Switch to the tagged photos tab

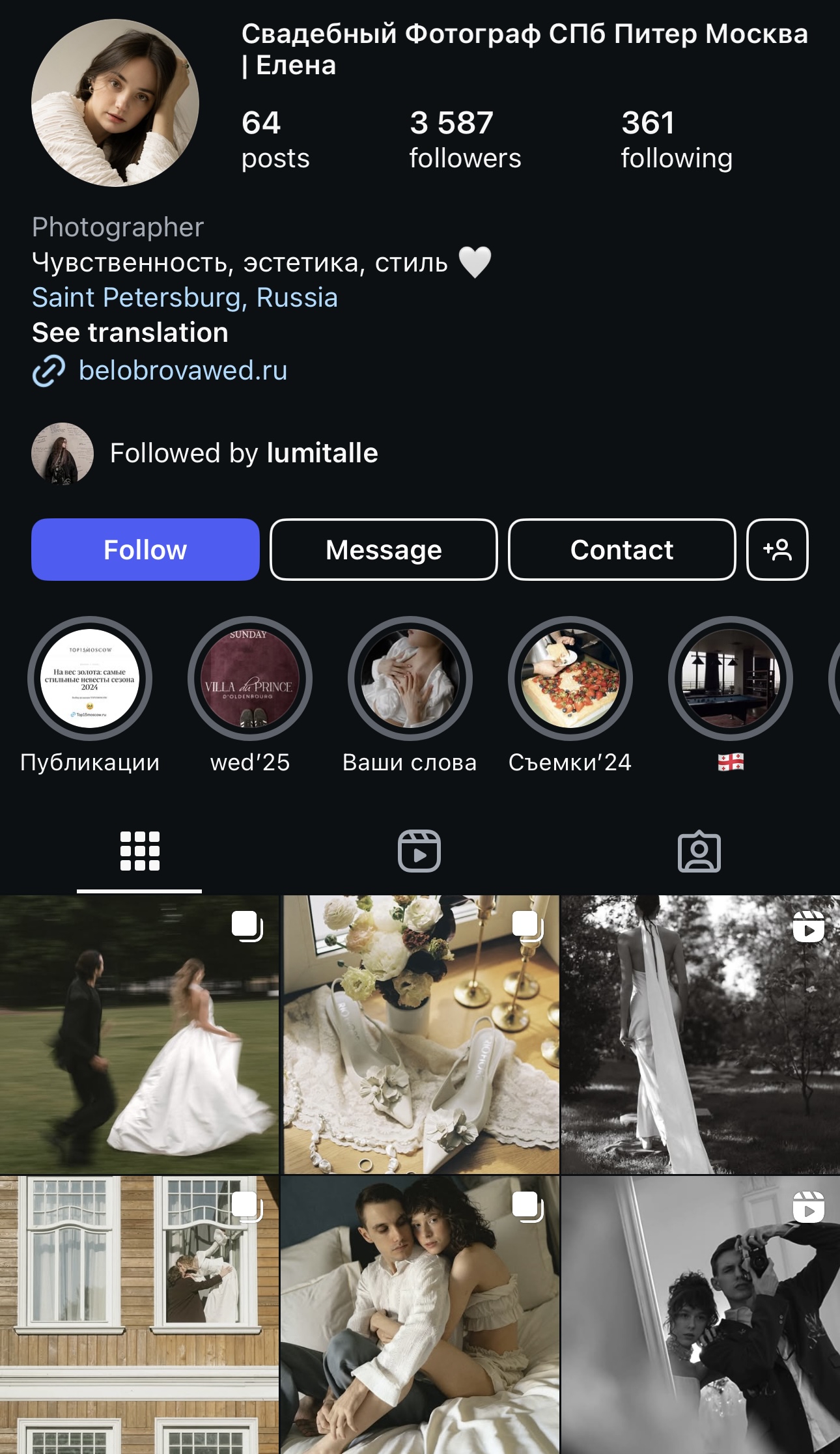pyautogui.click(x=699, y=851)
